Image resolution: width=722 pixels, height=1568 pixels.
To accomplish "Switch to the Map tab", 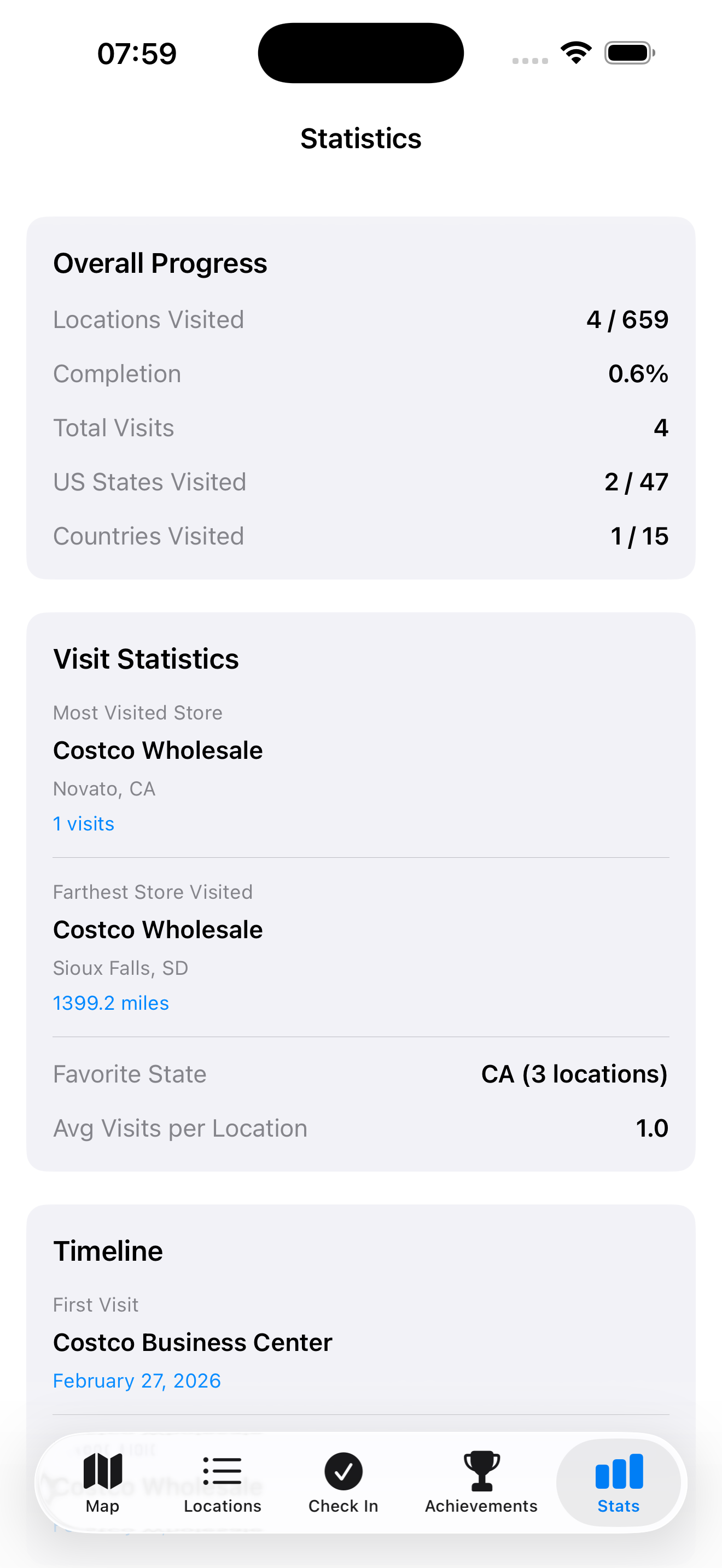I will tap(102, 1485).
